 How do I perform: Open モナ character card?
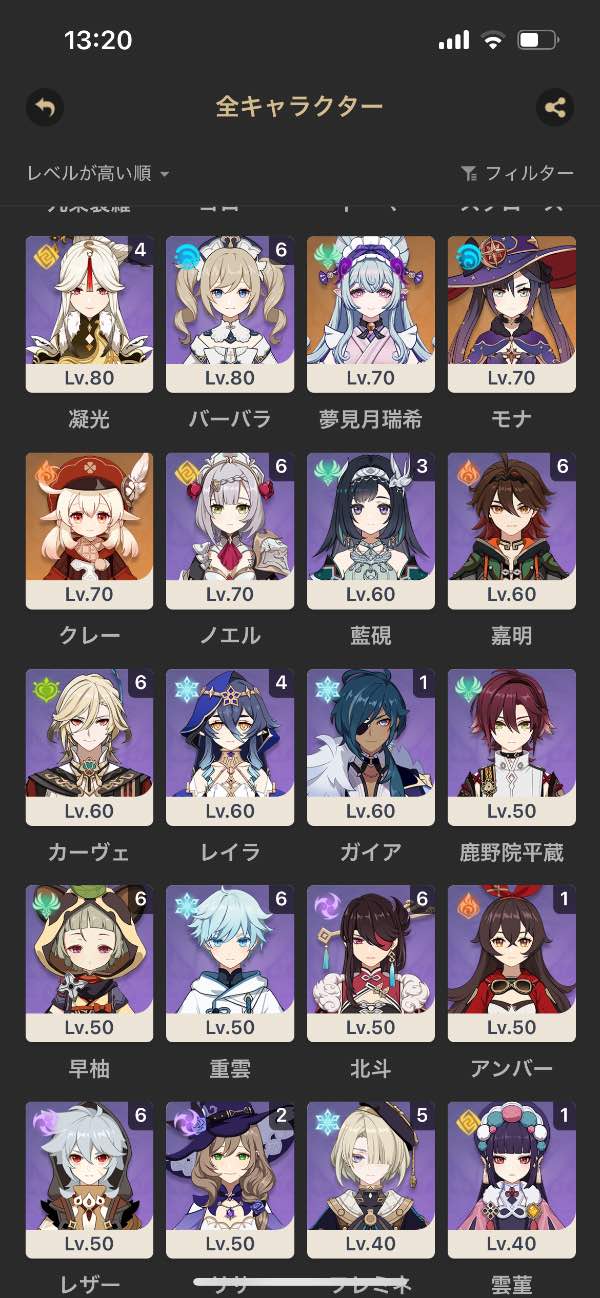pyautogui.click(x=512, y=313)
